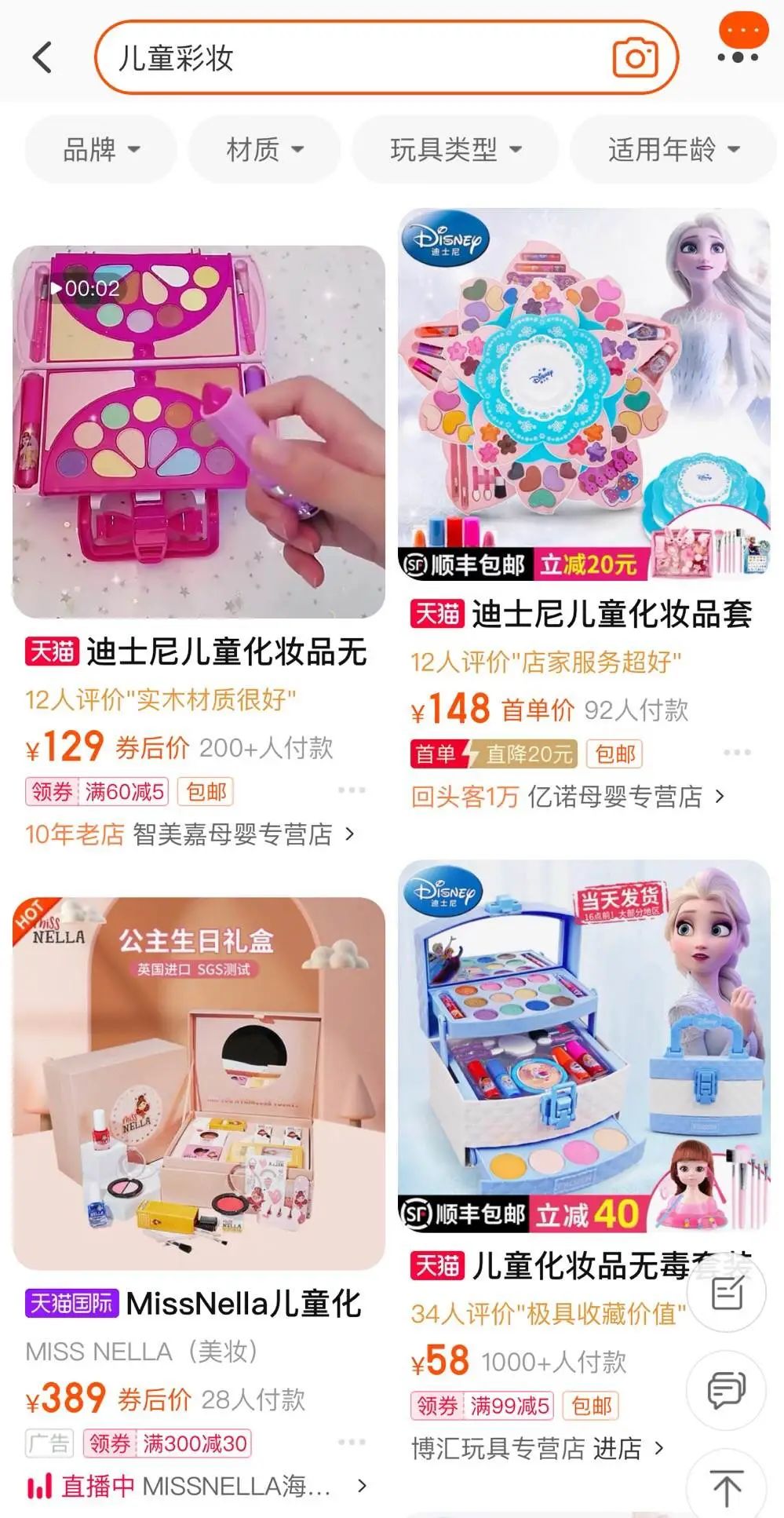Expand the 材质 filter dropdown

tap(264, 149)
